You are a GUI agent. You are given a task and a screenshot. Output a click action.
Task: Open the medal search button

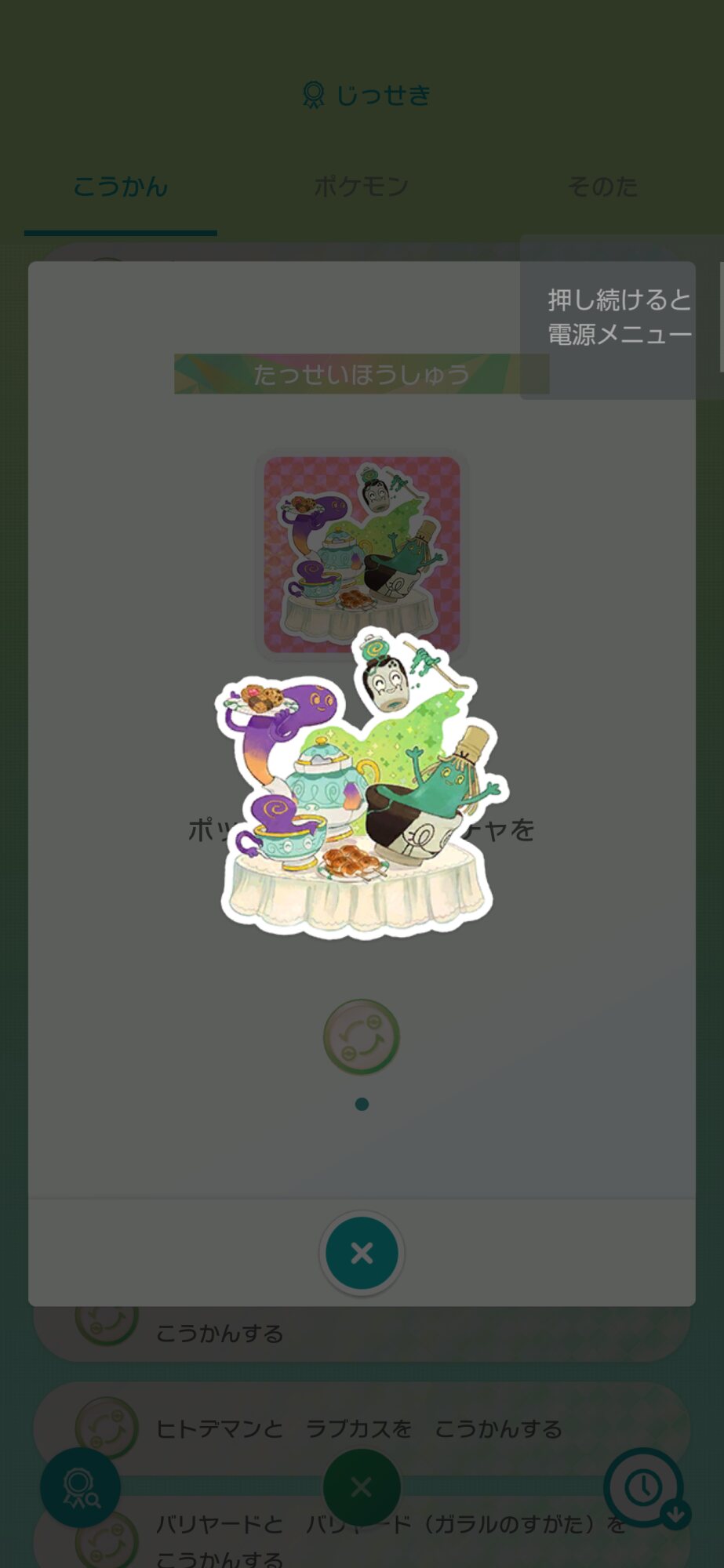coord(80,1487)
